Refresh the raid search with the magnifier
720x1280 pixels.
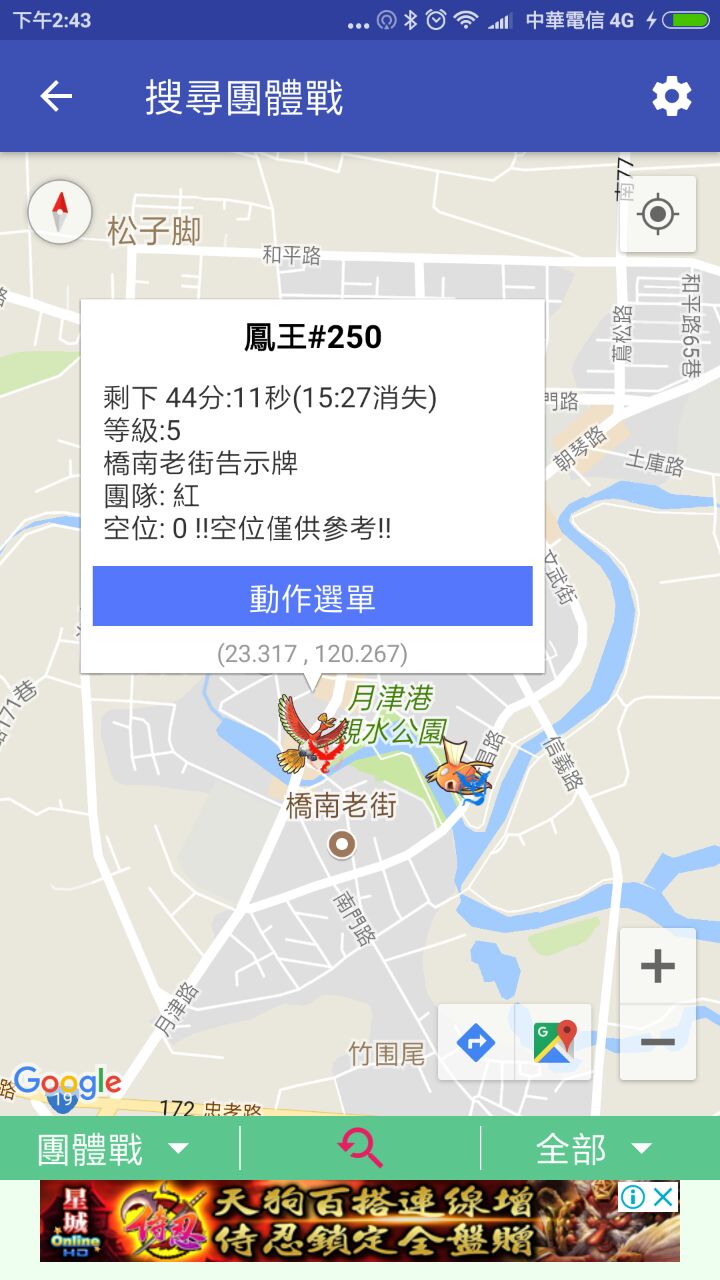click(360, 1148)
